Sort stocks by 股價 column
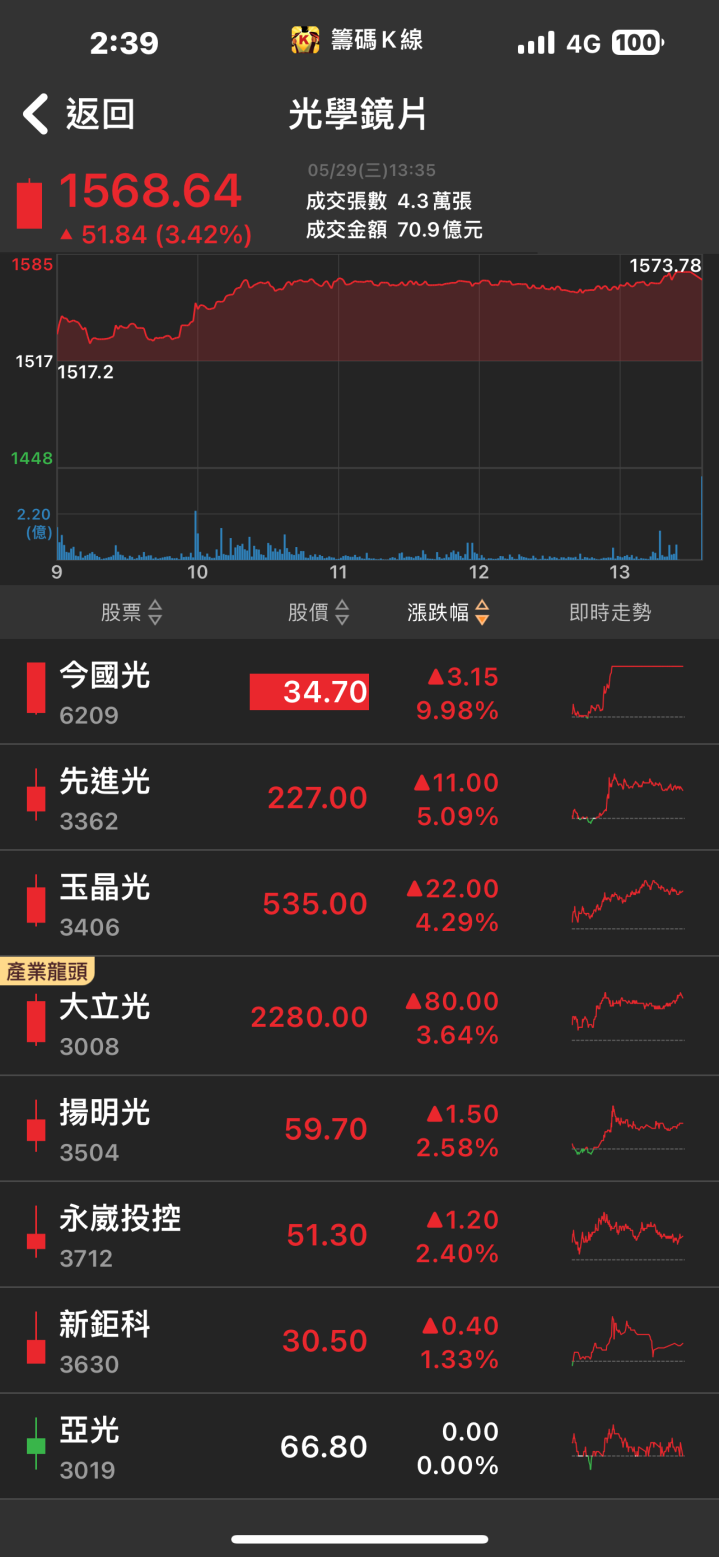This screenshot has height=1557, width=719. coord(319,613)
